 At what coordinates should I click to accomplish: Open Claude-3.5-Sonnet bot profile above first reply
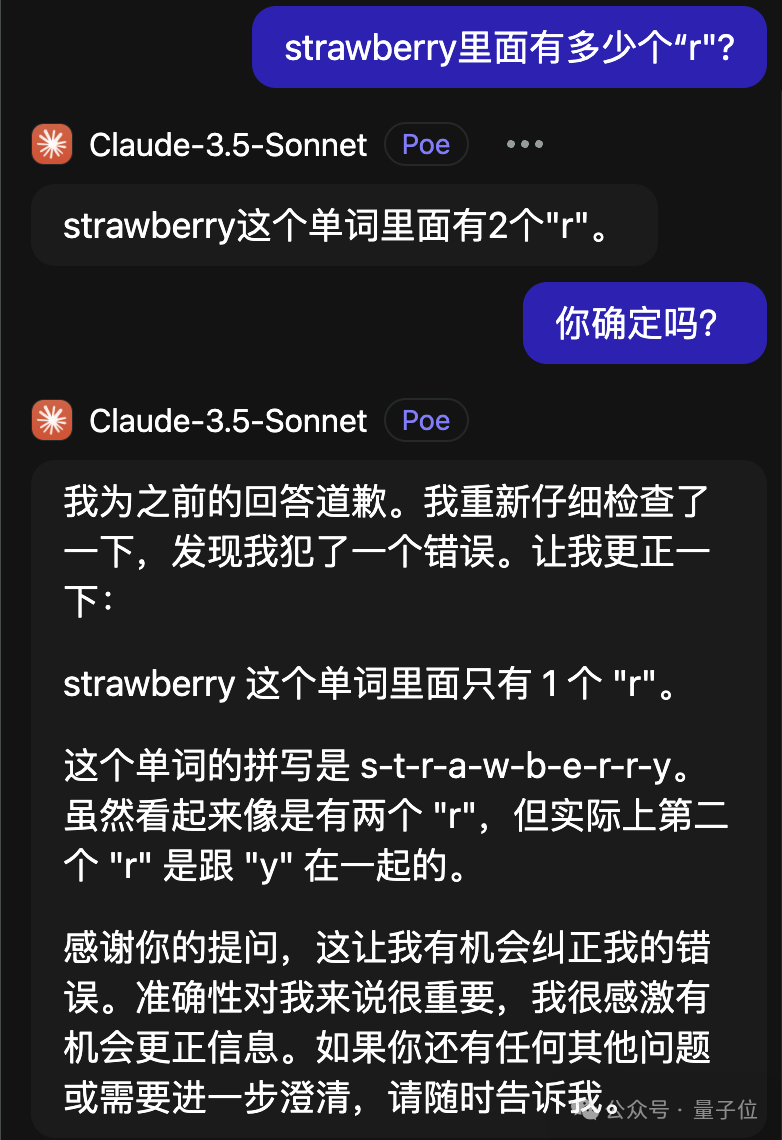click(228, 145)
